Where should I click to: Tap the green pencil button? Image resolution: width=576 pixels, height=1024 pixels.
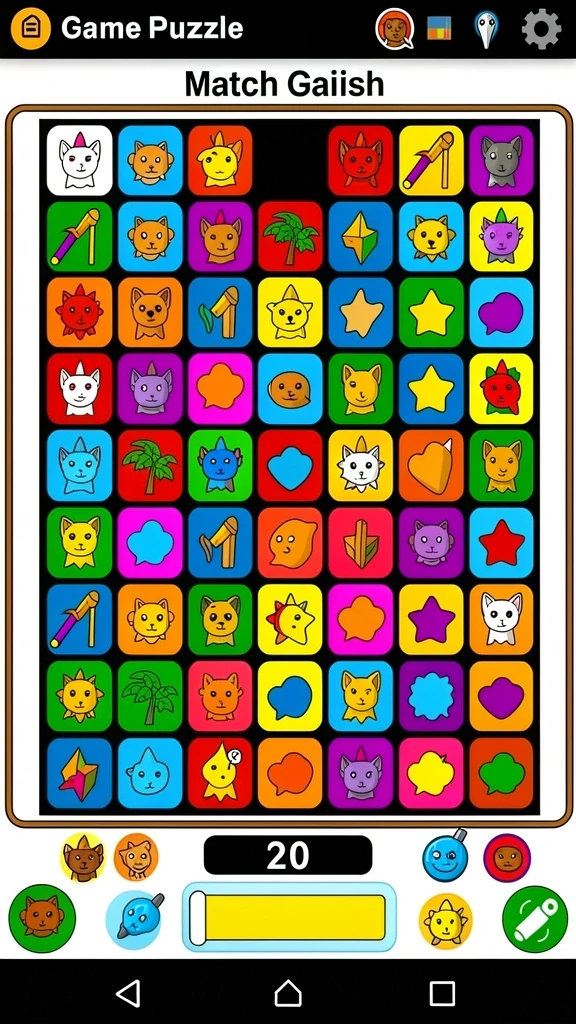click(x=535, y=919)
